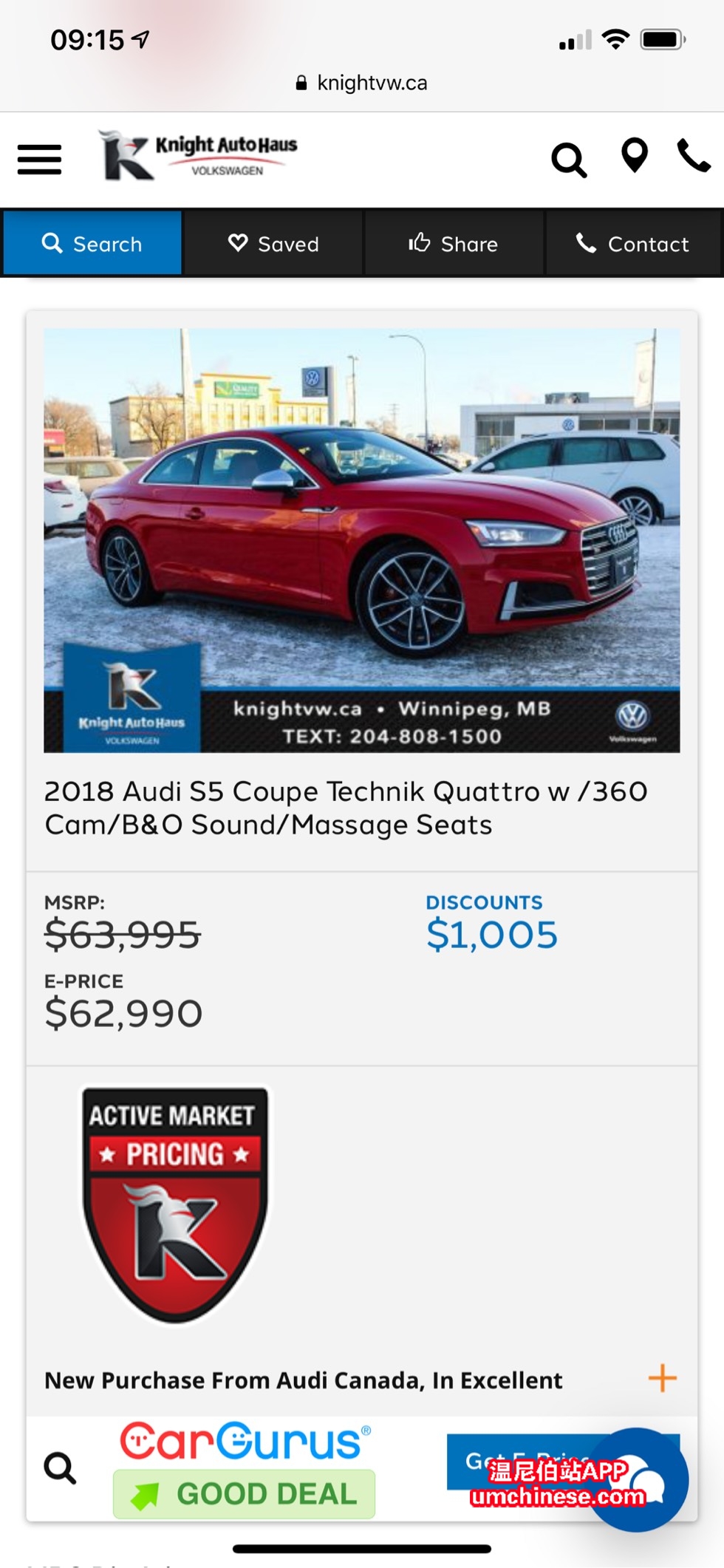Open the red Audi S5 photo
This screenshot has height=1568, width=724.
coord(361,540)
